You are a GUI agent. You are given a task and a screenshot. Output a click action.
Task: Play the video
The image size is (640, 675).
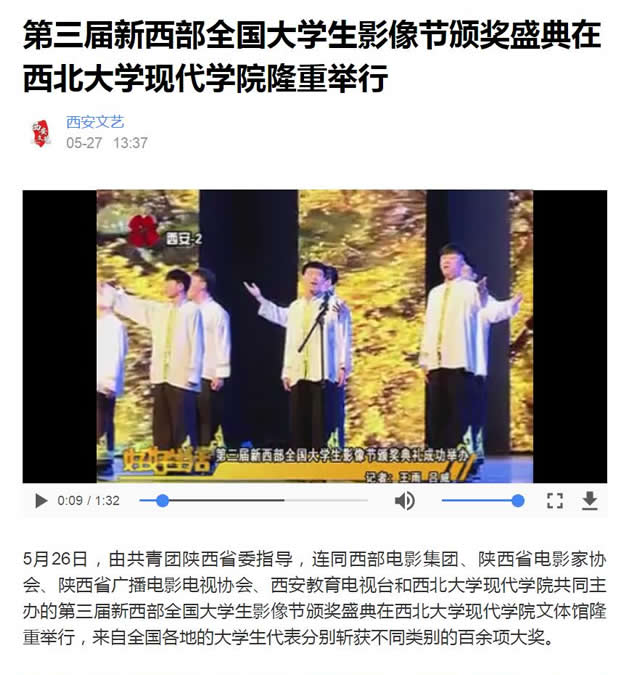[41, 500]
